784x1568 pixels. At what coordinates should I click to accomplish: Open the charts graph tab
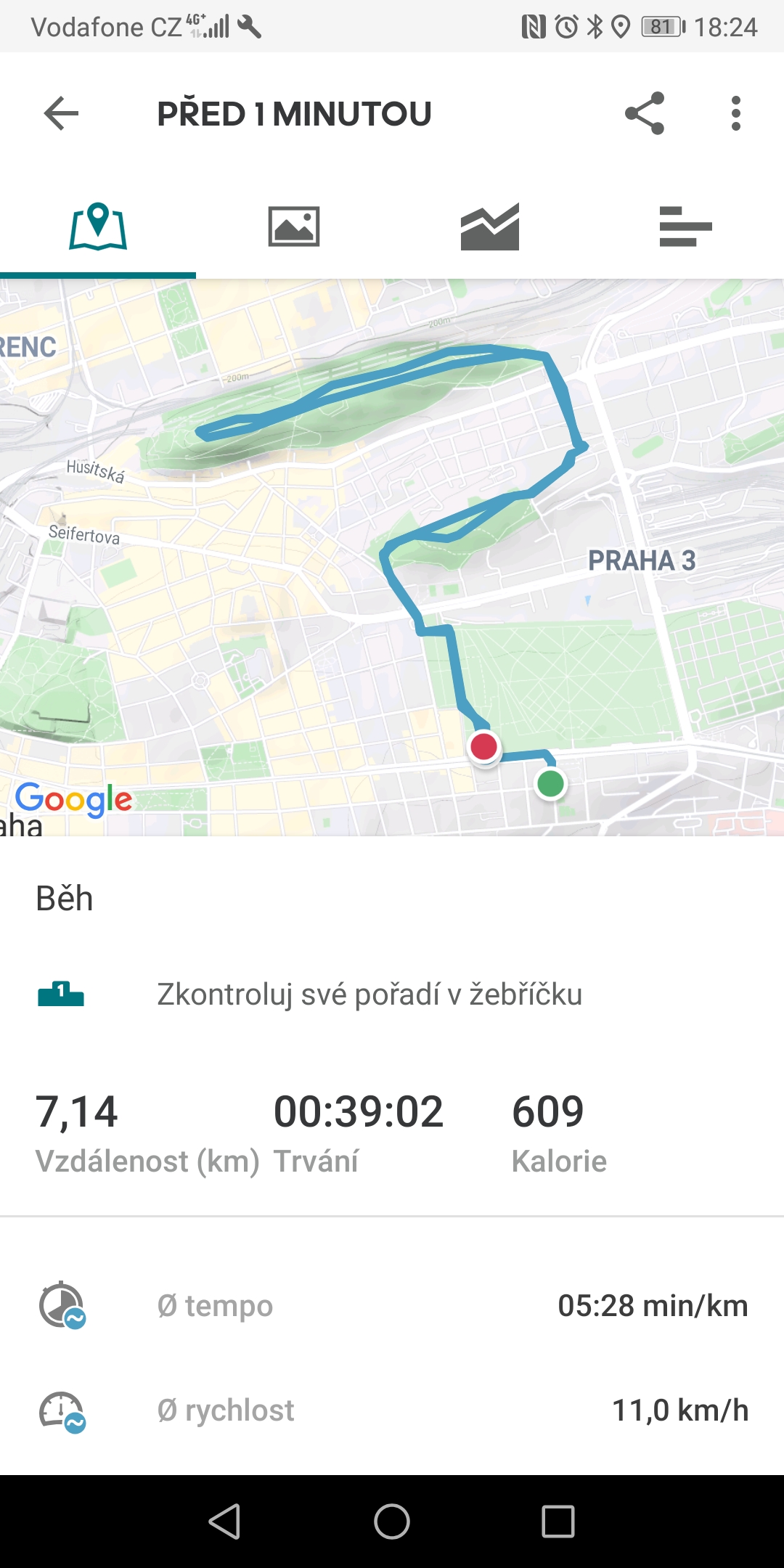[490, 226]
